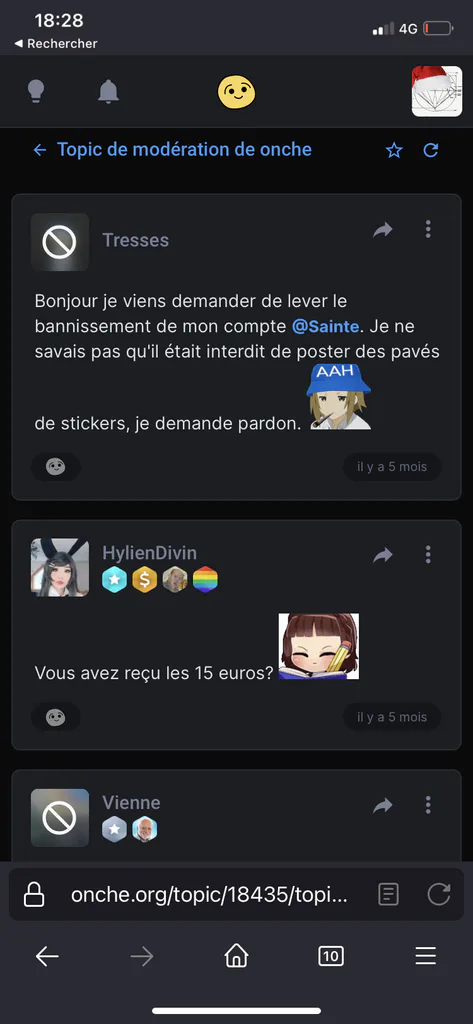The image size is (473, 1024).
Task: Open overflow menu on Tresses' post
Action: coord(428,229)
